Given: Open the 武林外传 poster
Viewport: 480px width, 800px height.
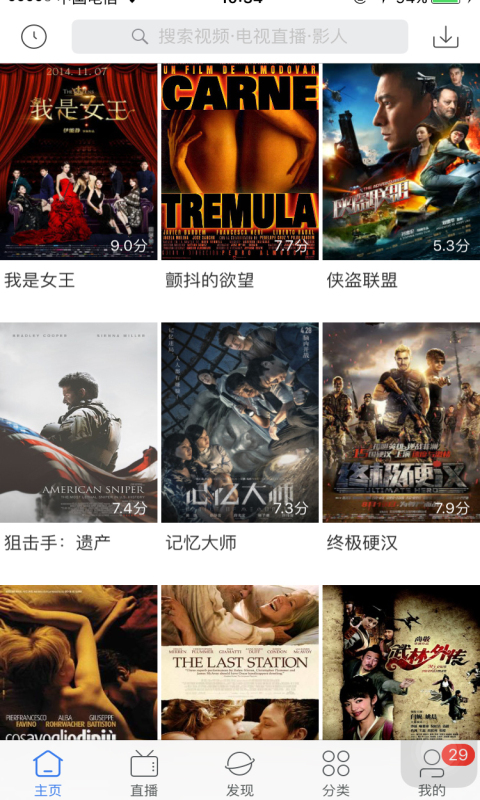Looking at the screenshot, I should (401, 662).
